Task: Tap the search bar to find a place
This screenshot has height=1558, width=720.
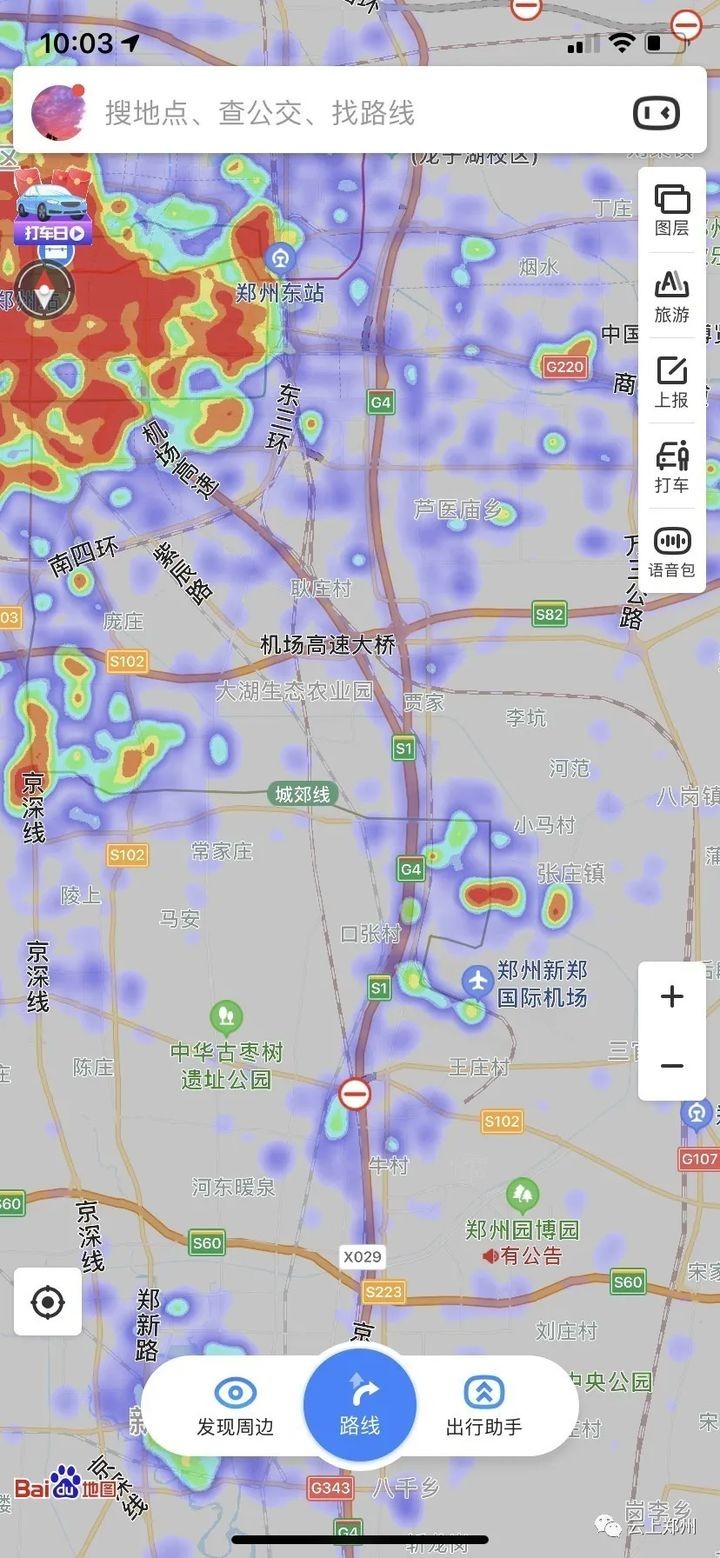Action: click(x=300, y=112)
